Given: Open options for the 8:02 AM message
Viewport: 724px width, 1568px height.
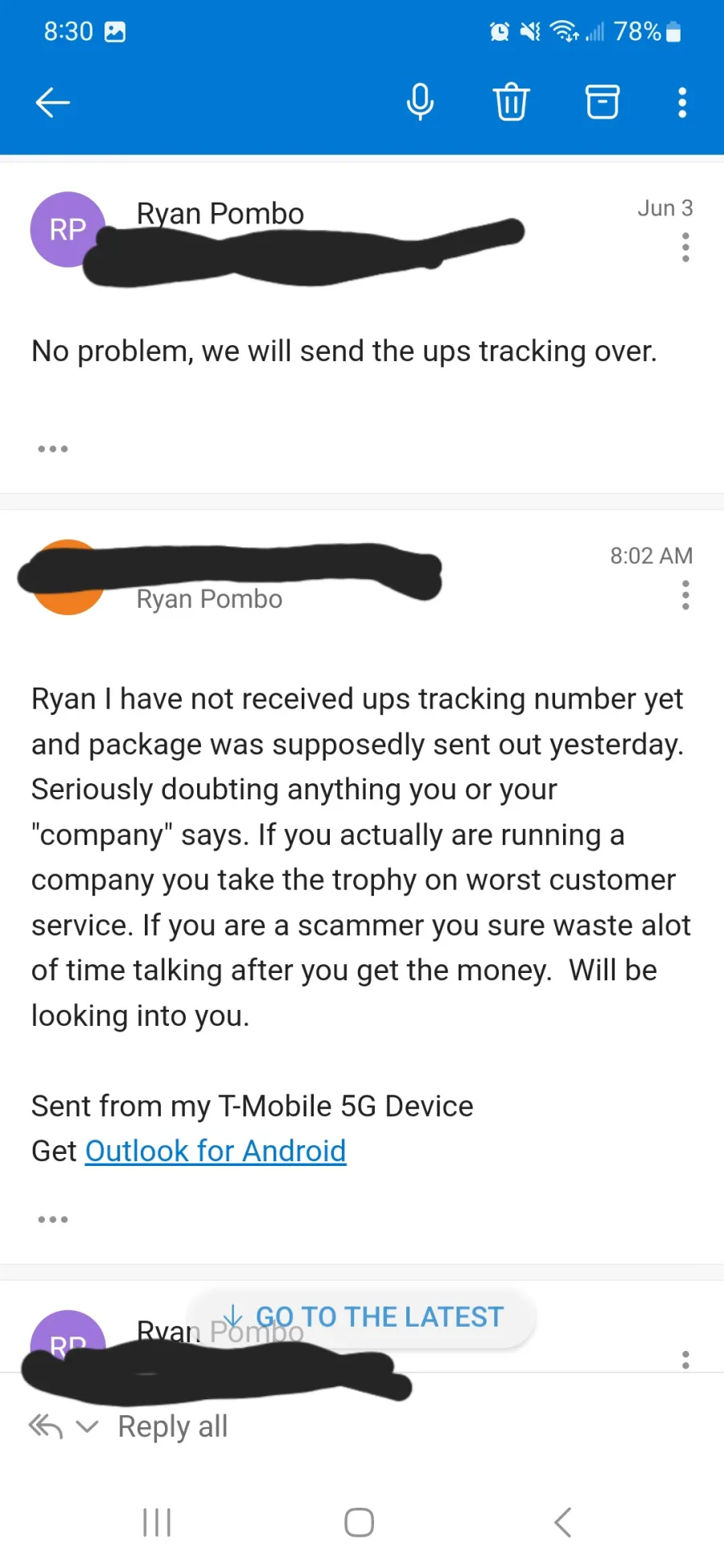Looking at the screenshot, I should (x=685, y=595).
